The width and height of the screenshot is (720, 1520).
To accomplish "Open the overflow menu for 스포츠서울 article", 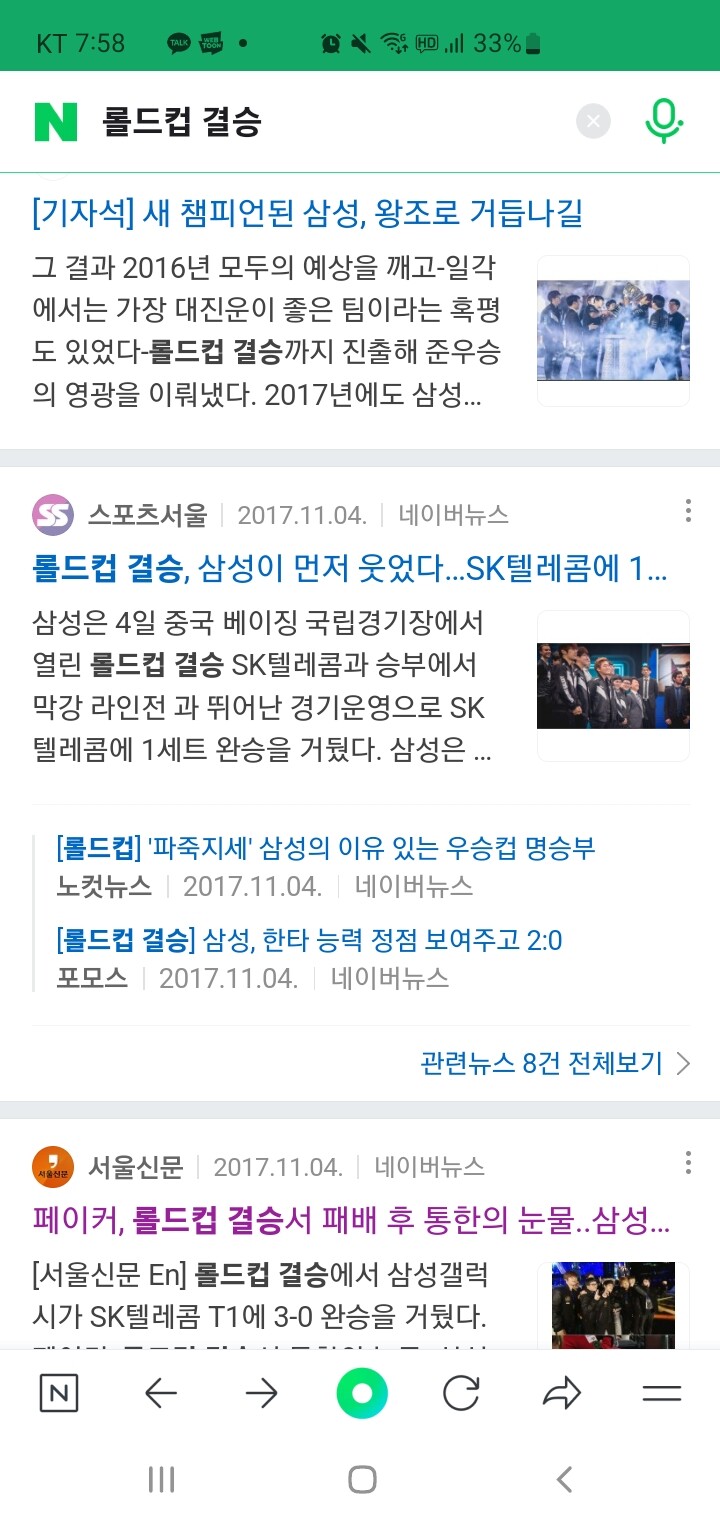I will click(x=688, y=512).
